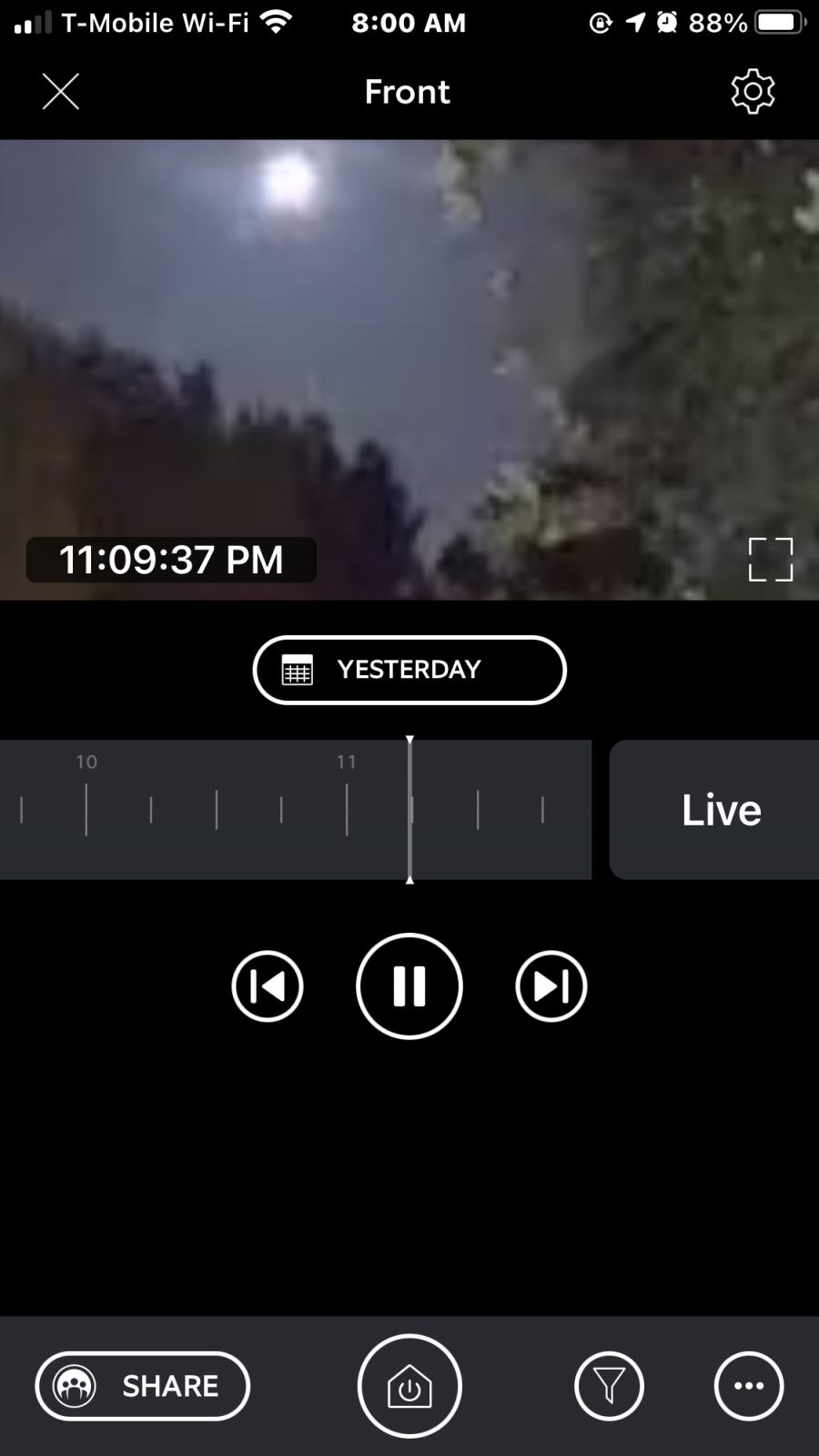Close the Front camera view
819x1456 pixels.
tap(61, 92)
